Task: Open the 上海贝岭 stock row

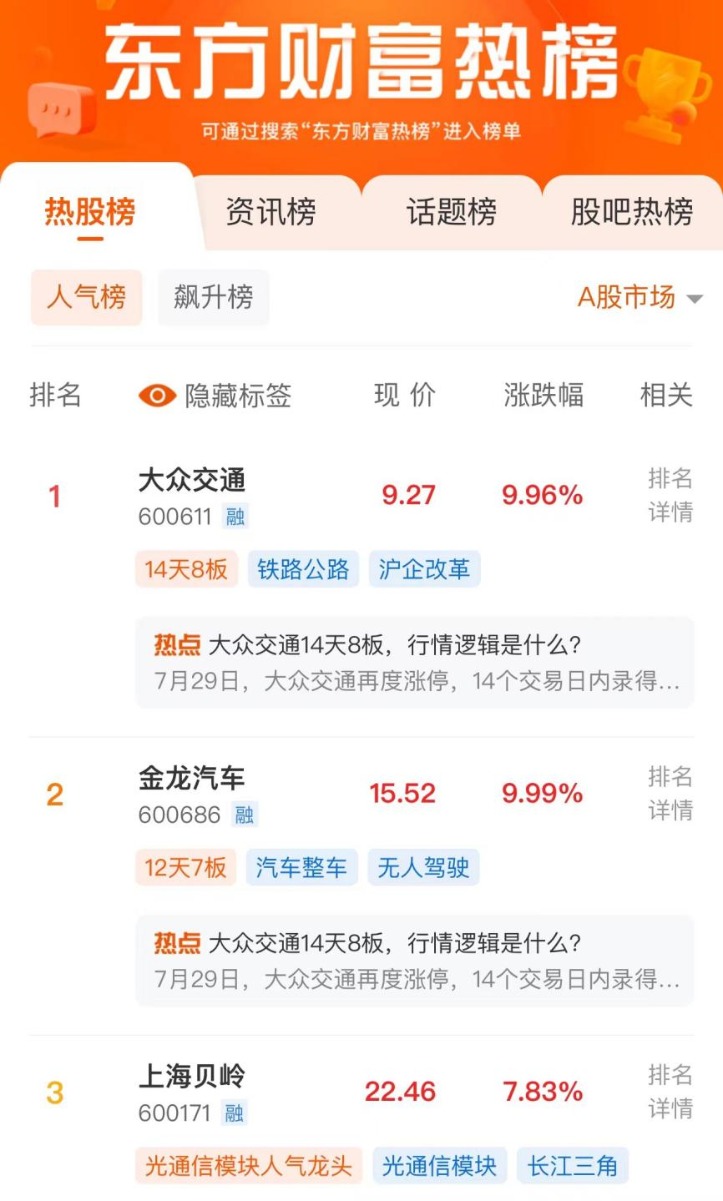Action: coord(192,1077)
